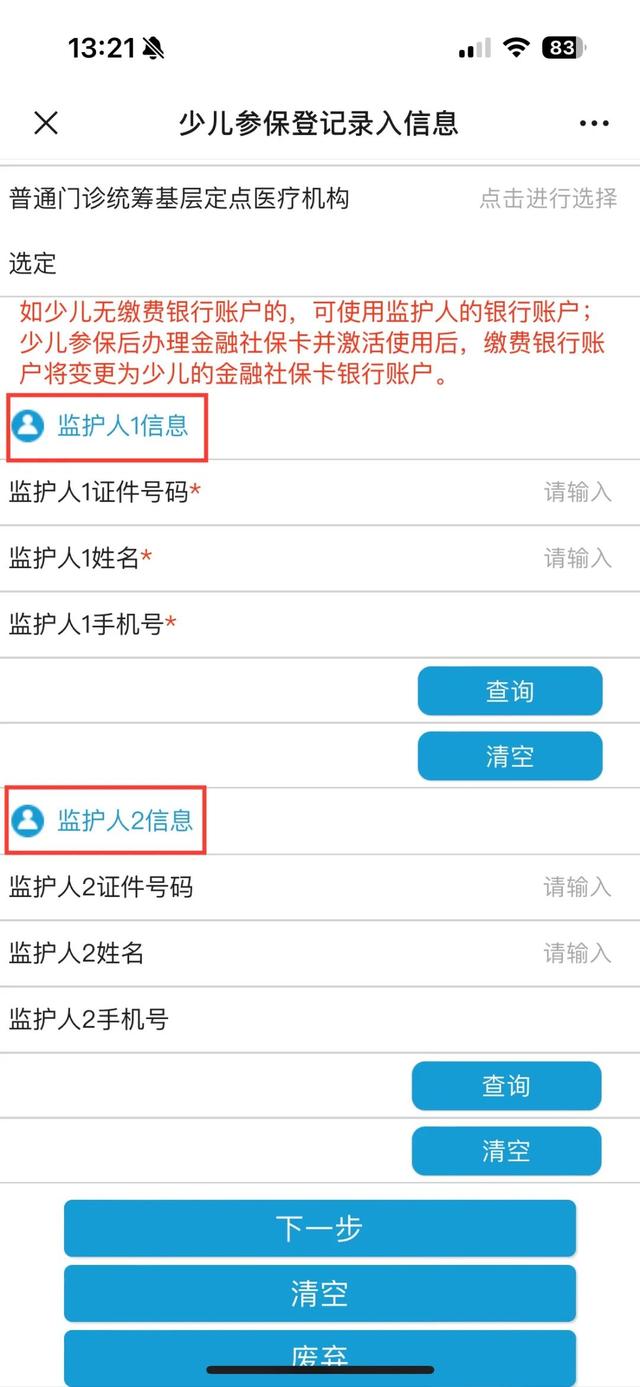Screen dimensions: 640x1387
Task: Focus the 监护人2手机号 field
Action: [x=320, y=1019]
